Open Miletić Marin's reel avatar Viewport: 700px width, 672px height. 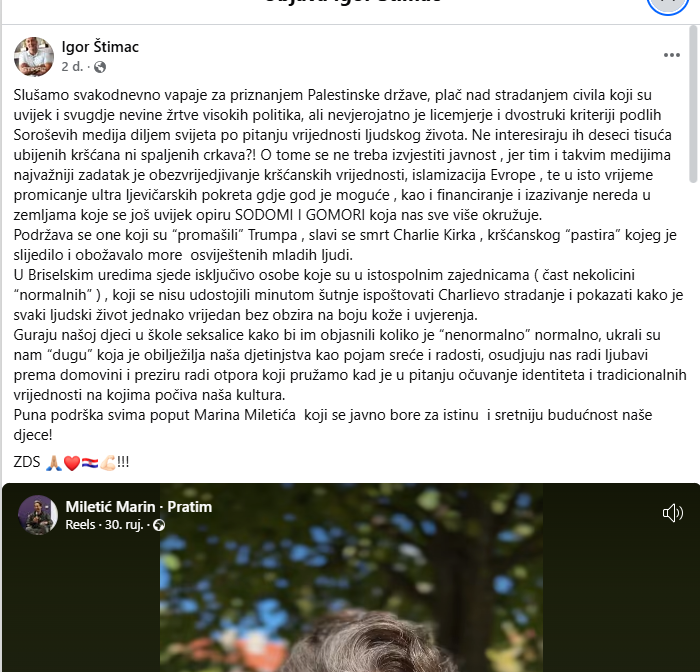coord(39,515)
